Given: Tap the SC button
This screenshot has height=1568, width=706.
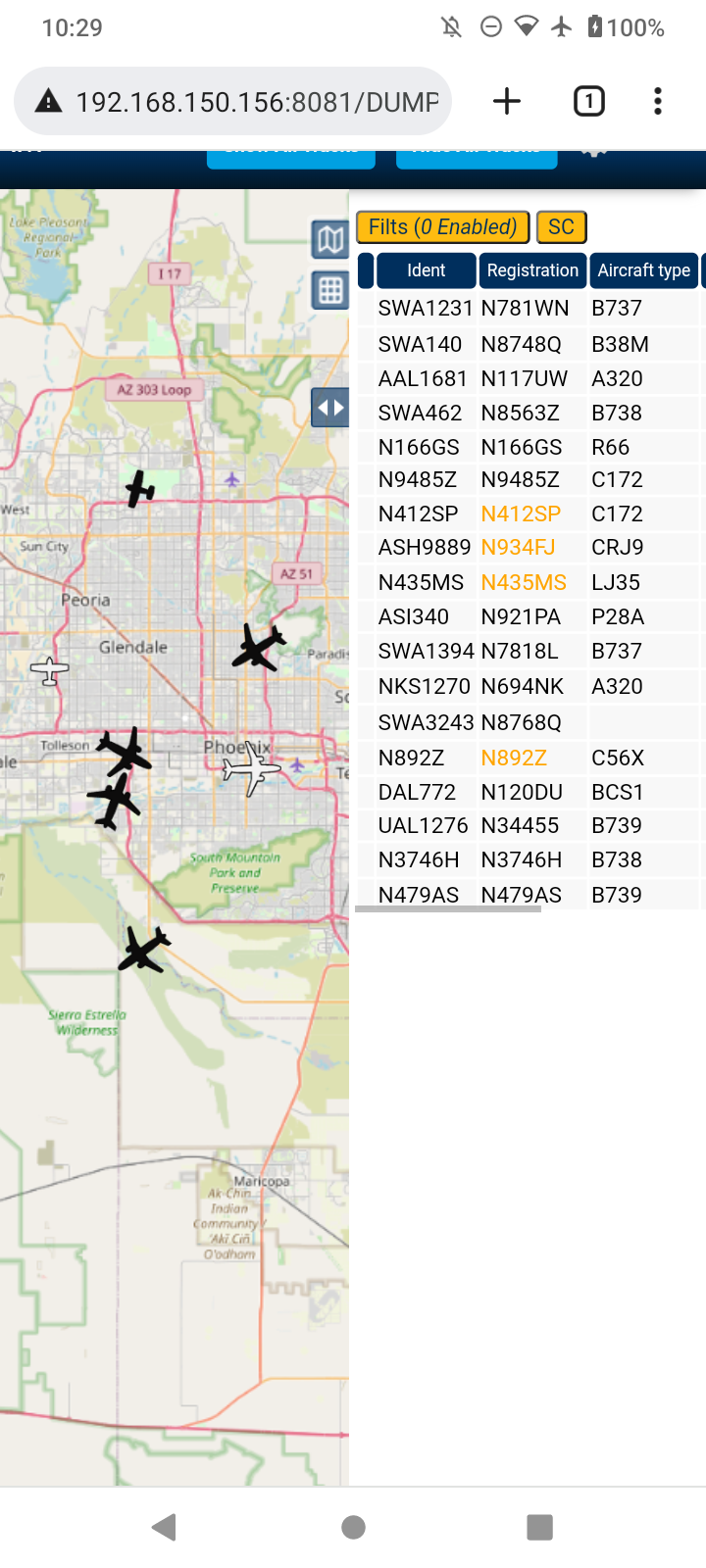Looking at the screenshot, I should click(x=561, y=227).
